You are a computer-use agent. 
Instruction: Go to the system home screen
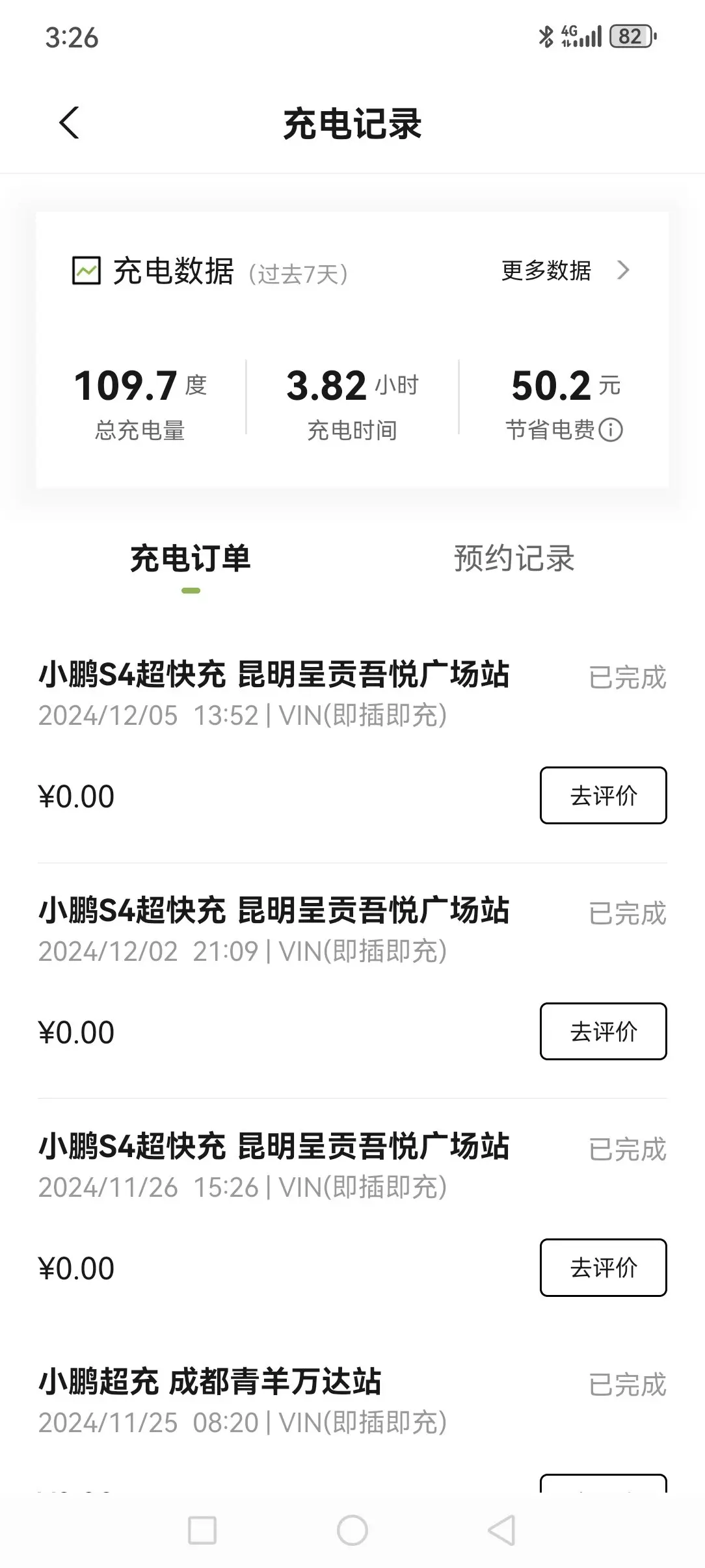tap(352, 1530)
